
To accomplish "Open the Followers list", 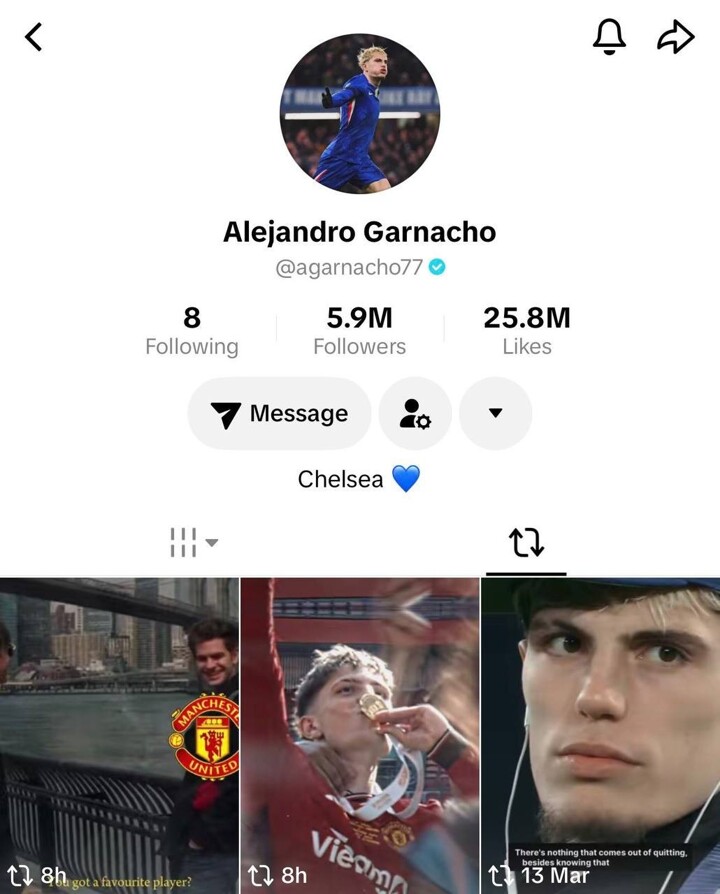I will pyautogui.click(x=359, y=331).
